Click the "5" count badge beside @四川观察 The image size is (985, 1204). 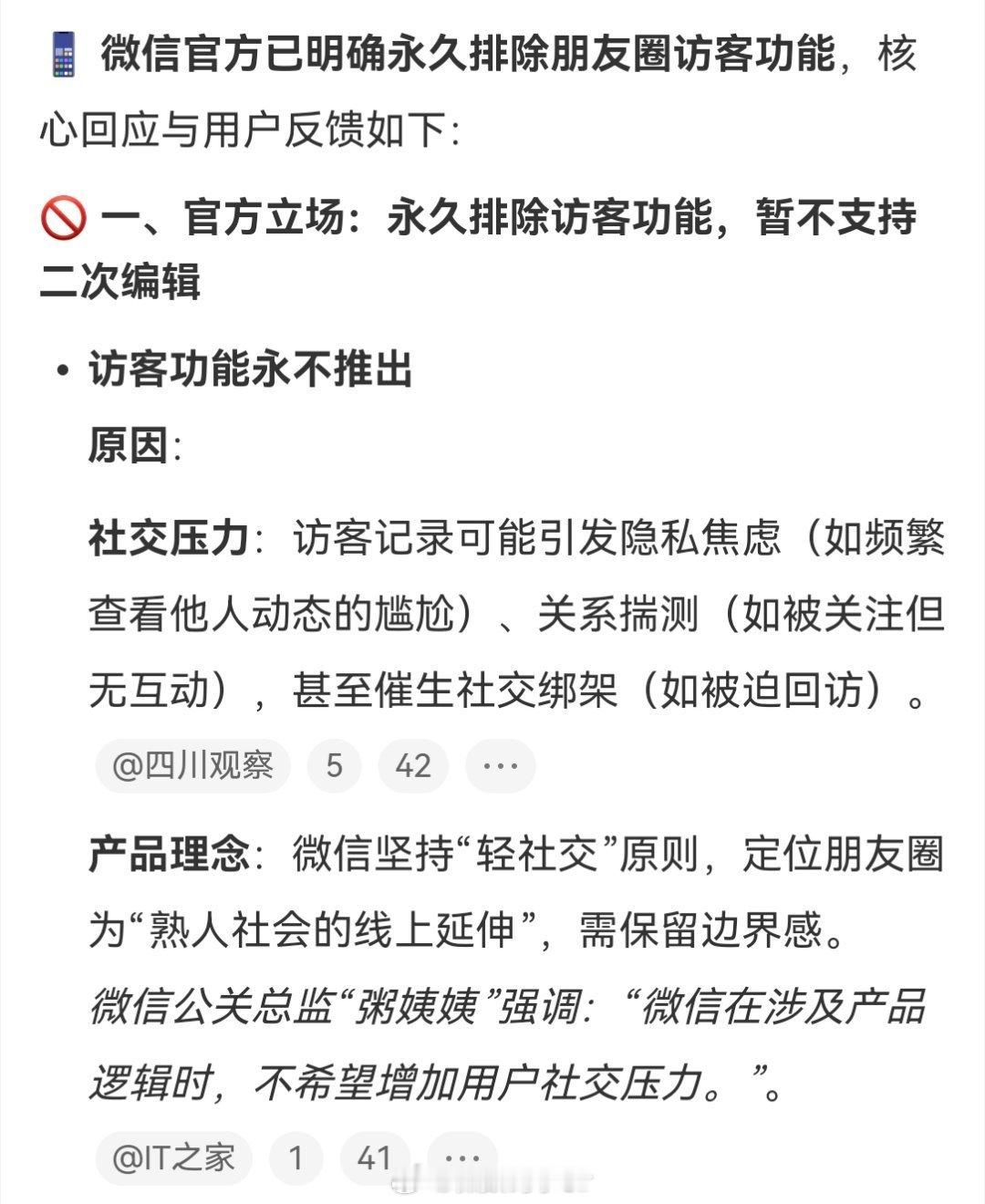click(x=334, y=766)
